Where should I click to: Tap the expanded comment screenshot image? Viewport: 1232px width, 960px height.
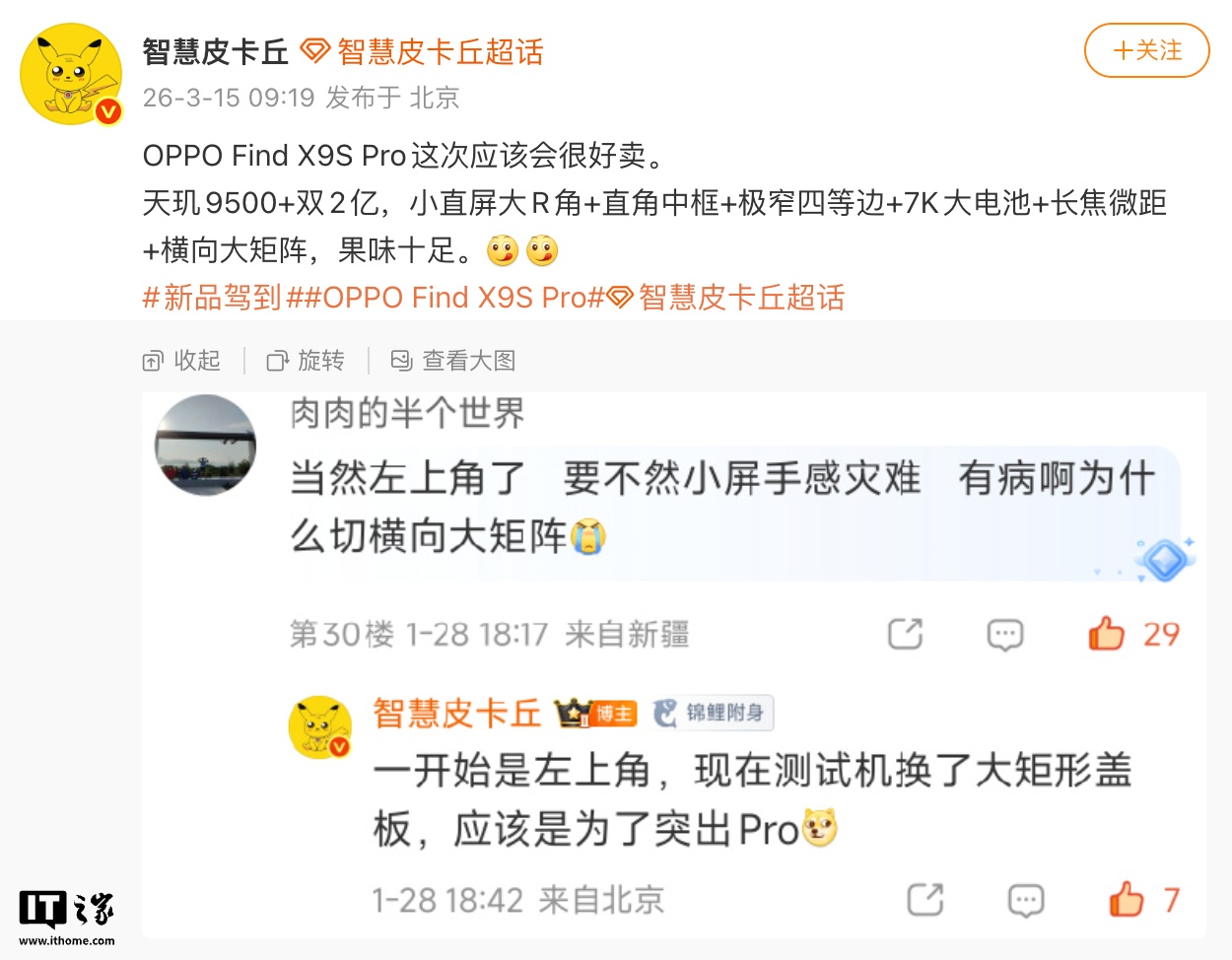pyautogui.click(x=673, y=660)
